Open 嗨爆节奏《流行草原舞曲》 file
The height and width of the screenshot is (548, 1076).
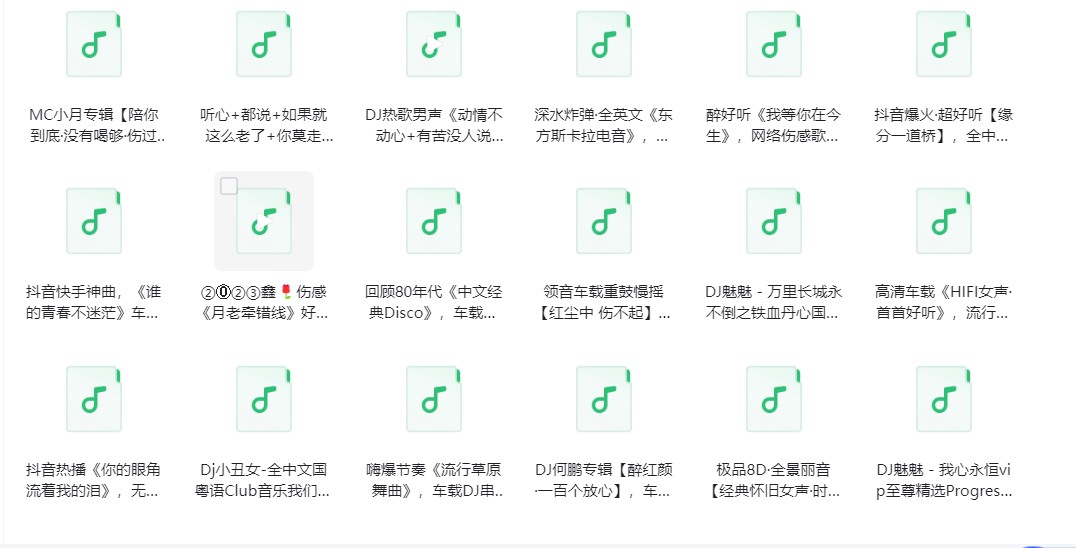[x=434, y=399]
